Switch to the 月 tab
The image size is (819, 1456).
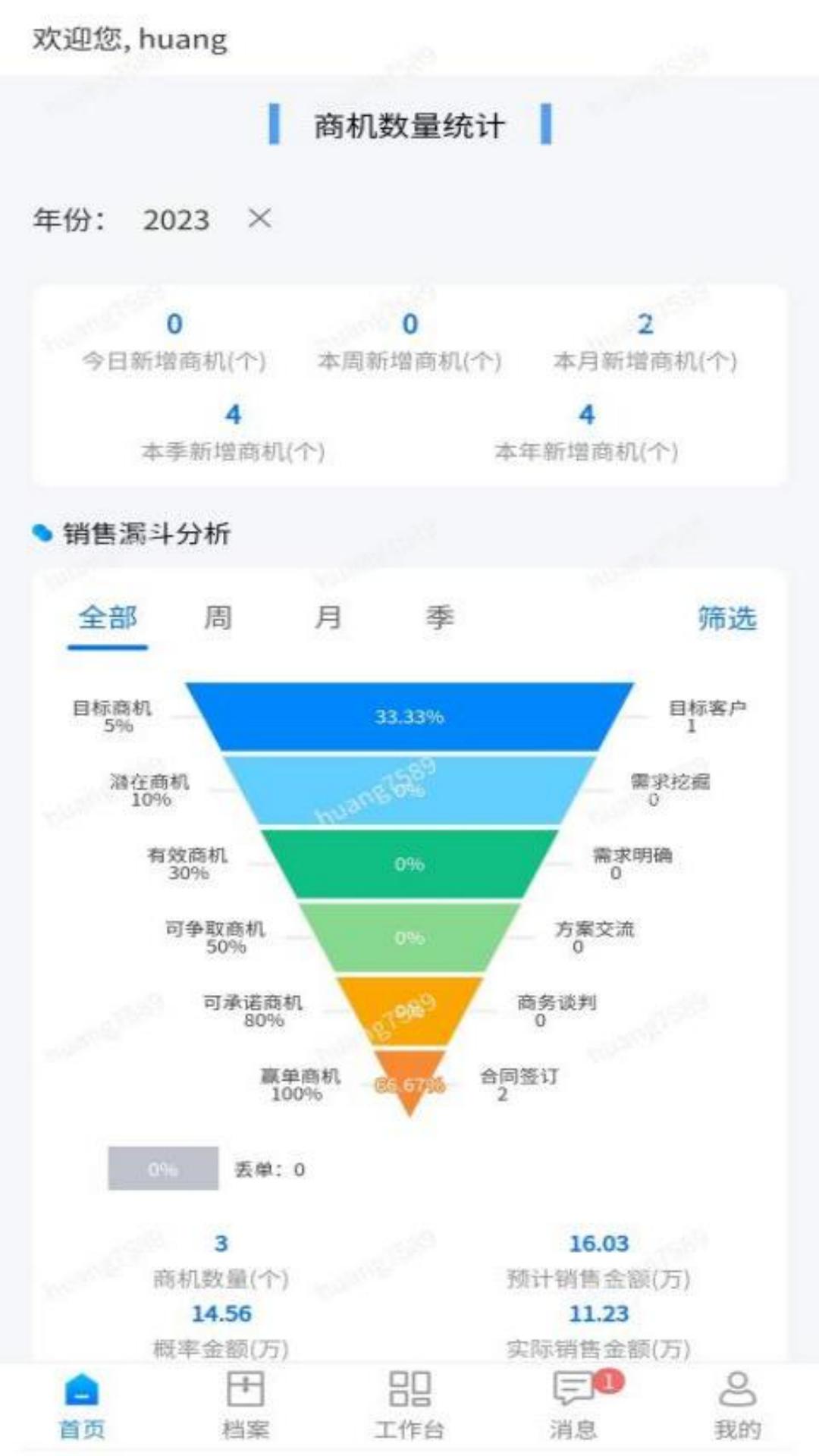click(328, 618)
